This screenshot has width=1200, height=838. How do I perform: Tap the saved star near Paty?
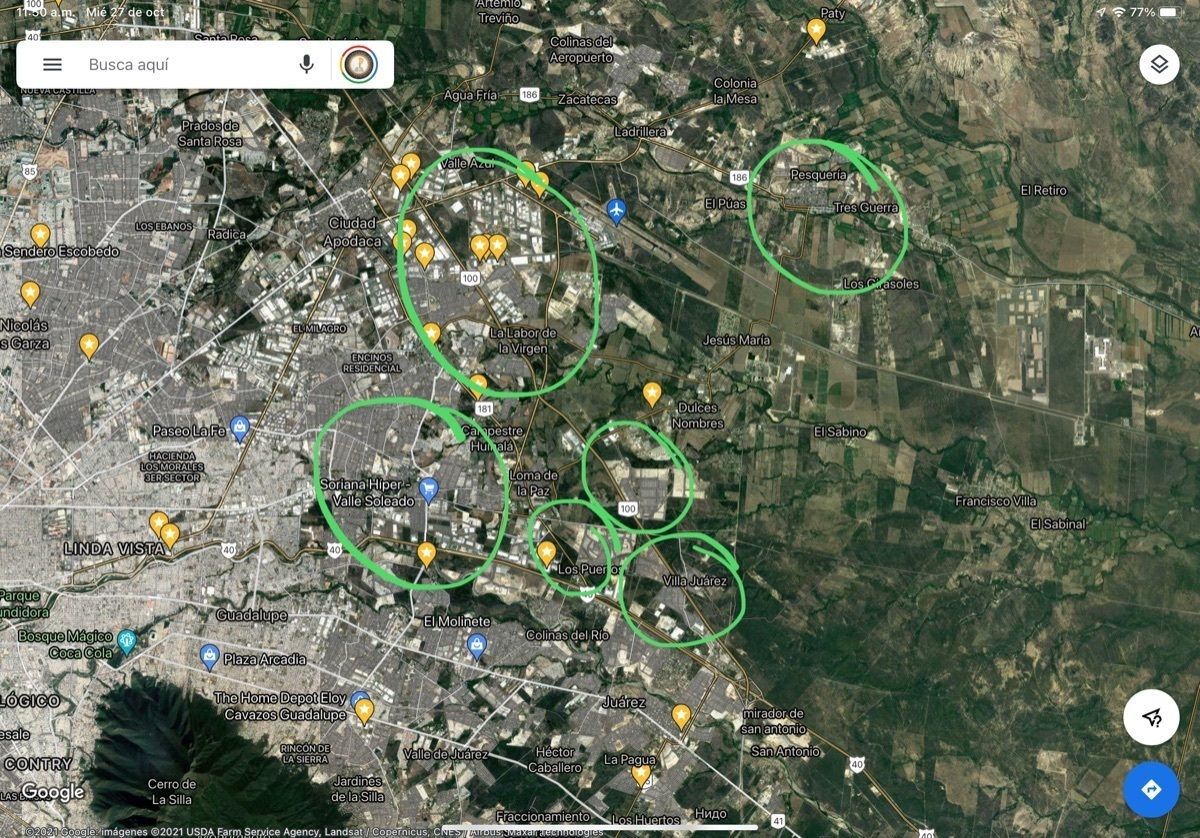click(x=817, y=31)
